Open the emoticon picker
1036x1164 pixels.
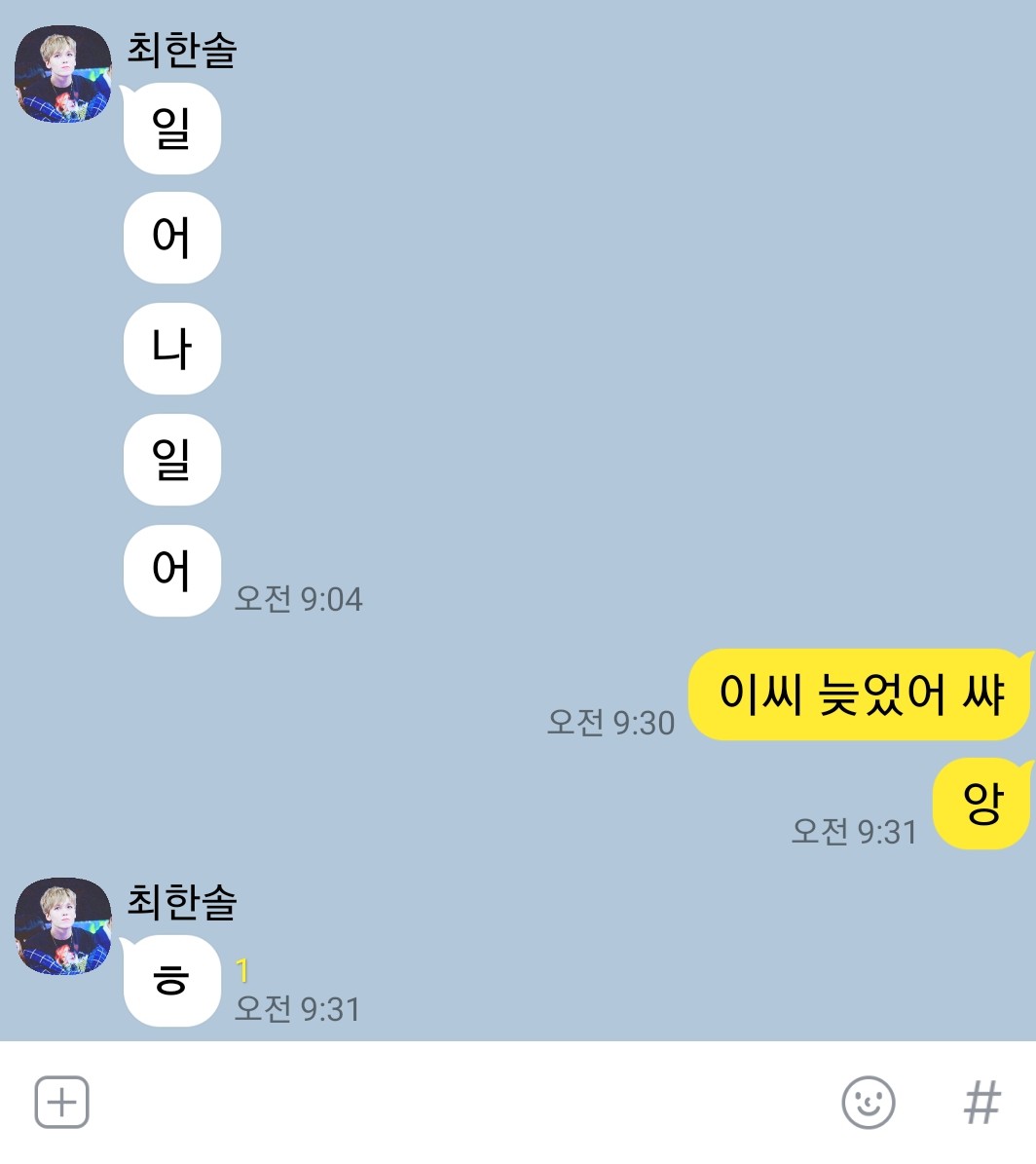[868, 1103]
